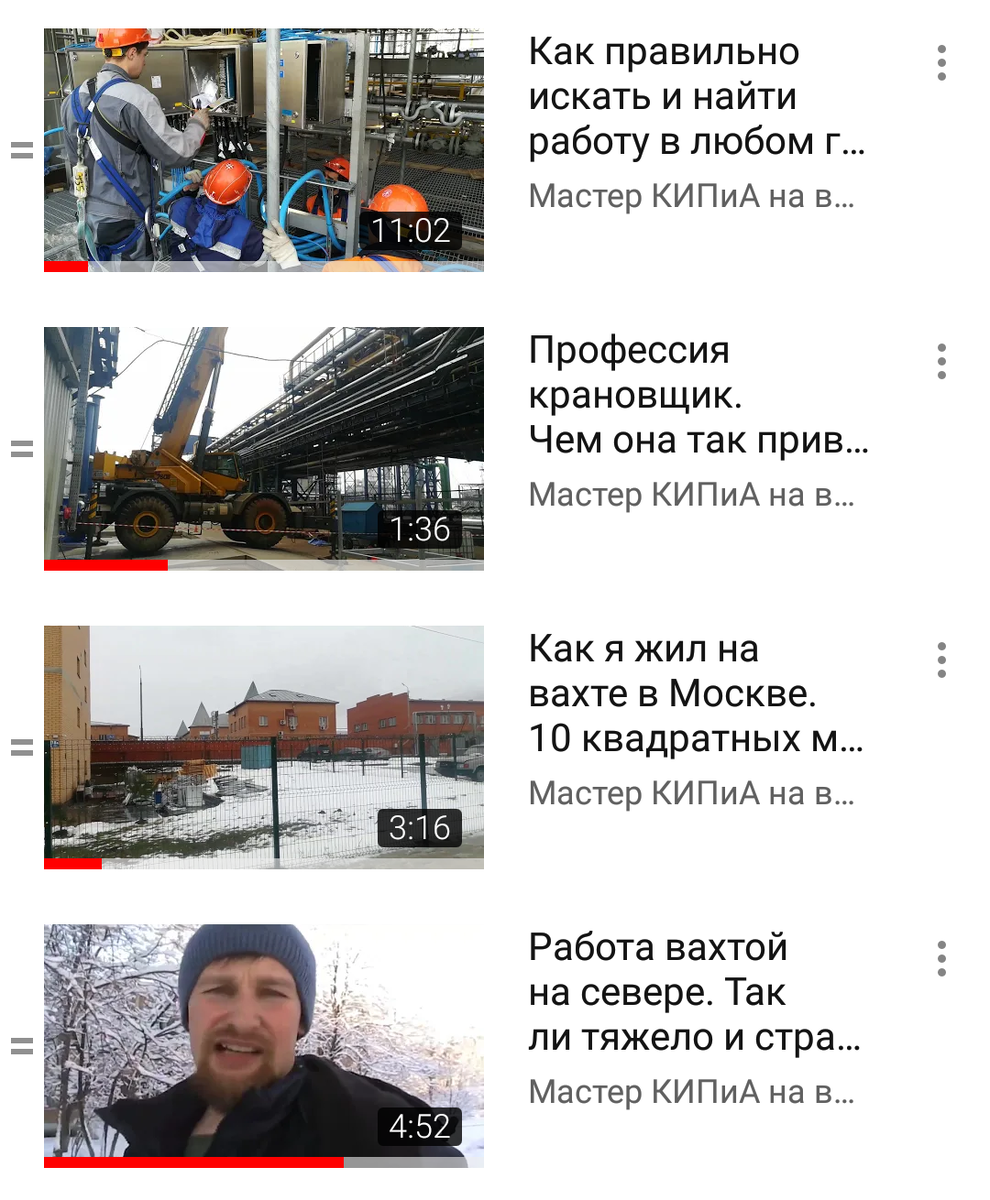Viewport: 990px width, 1200px height.
Task: Play the thumbnail showing workers in orange helmets
Action: pyautogui.click(x=262, y=150)
